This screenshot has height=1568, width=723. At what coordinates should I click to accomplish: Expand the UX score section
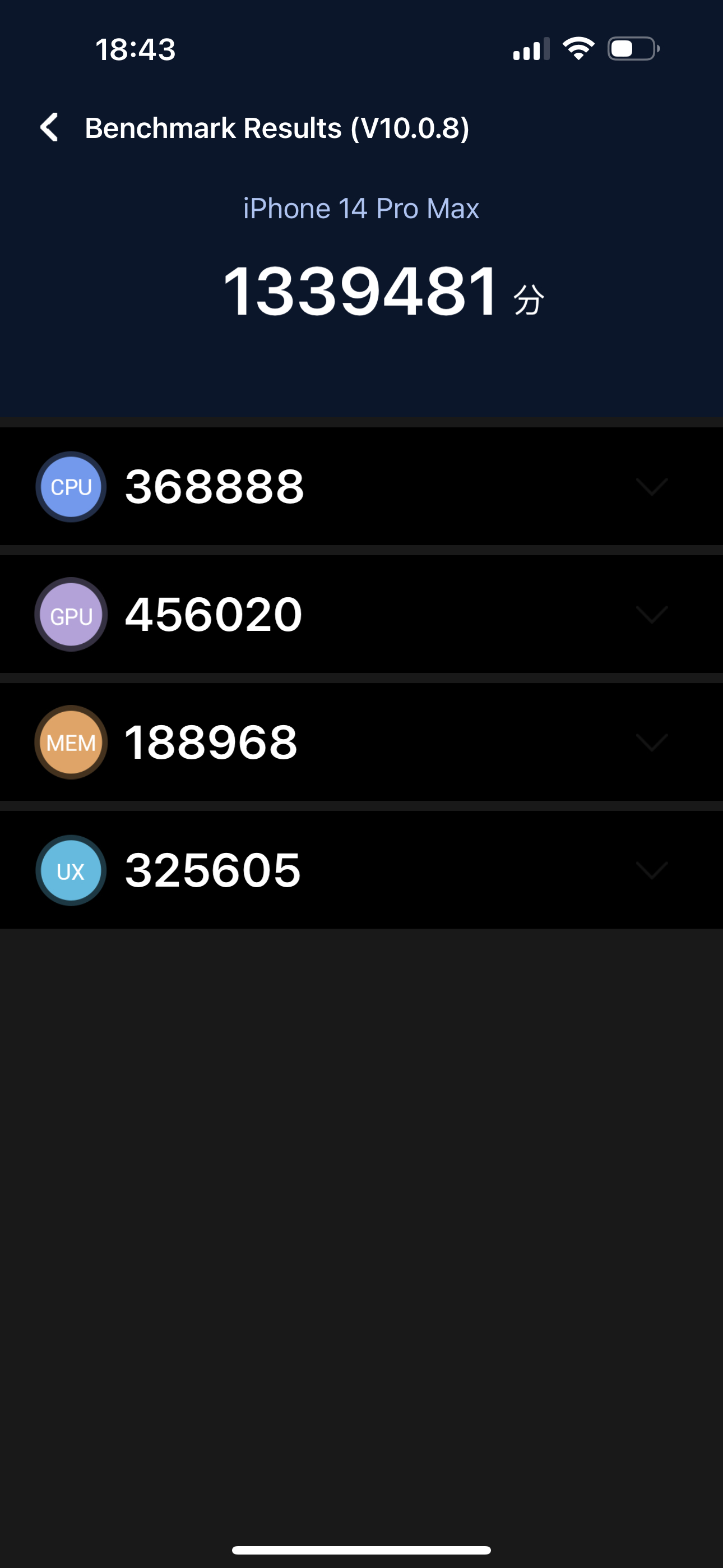click(x=361, y=870)
